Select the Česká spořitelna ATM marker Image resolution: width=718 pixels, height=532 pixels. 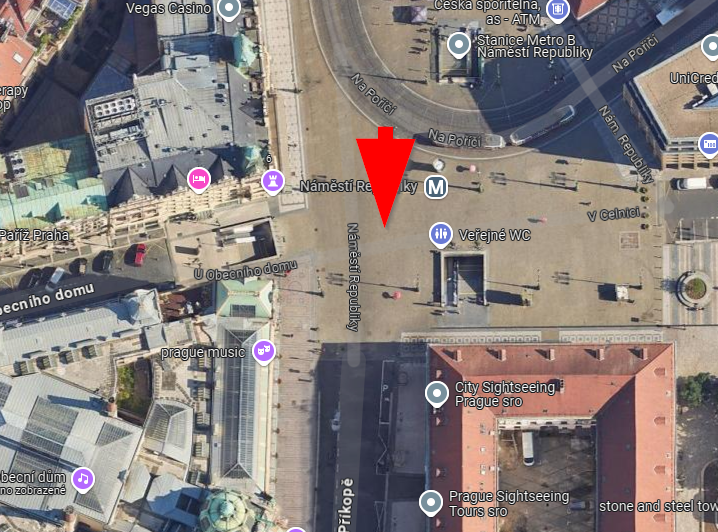(559, 10)
